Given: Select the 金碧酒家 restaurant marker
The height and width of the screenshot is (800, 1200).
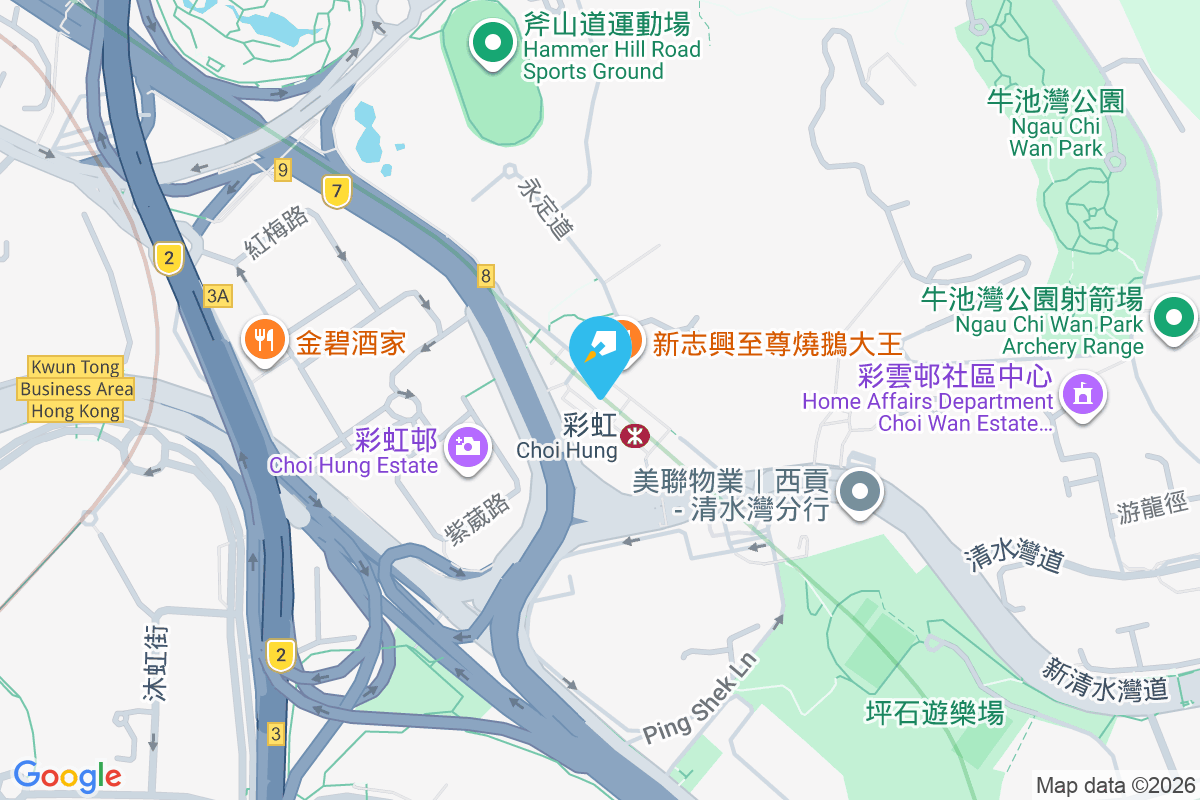Looking at the screenshot, I should click(x=264, y=340).
